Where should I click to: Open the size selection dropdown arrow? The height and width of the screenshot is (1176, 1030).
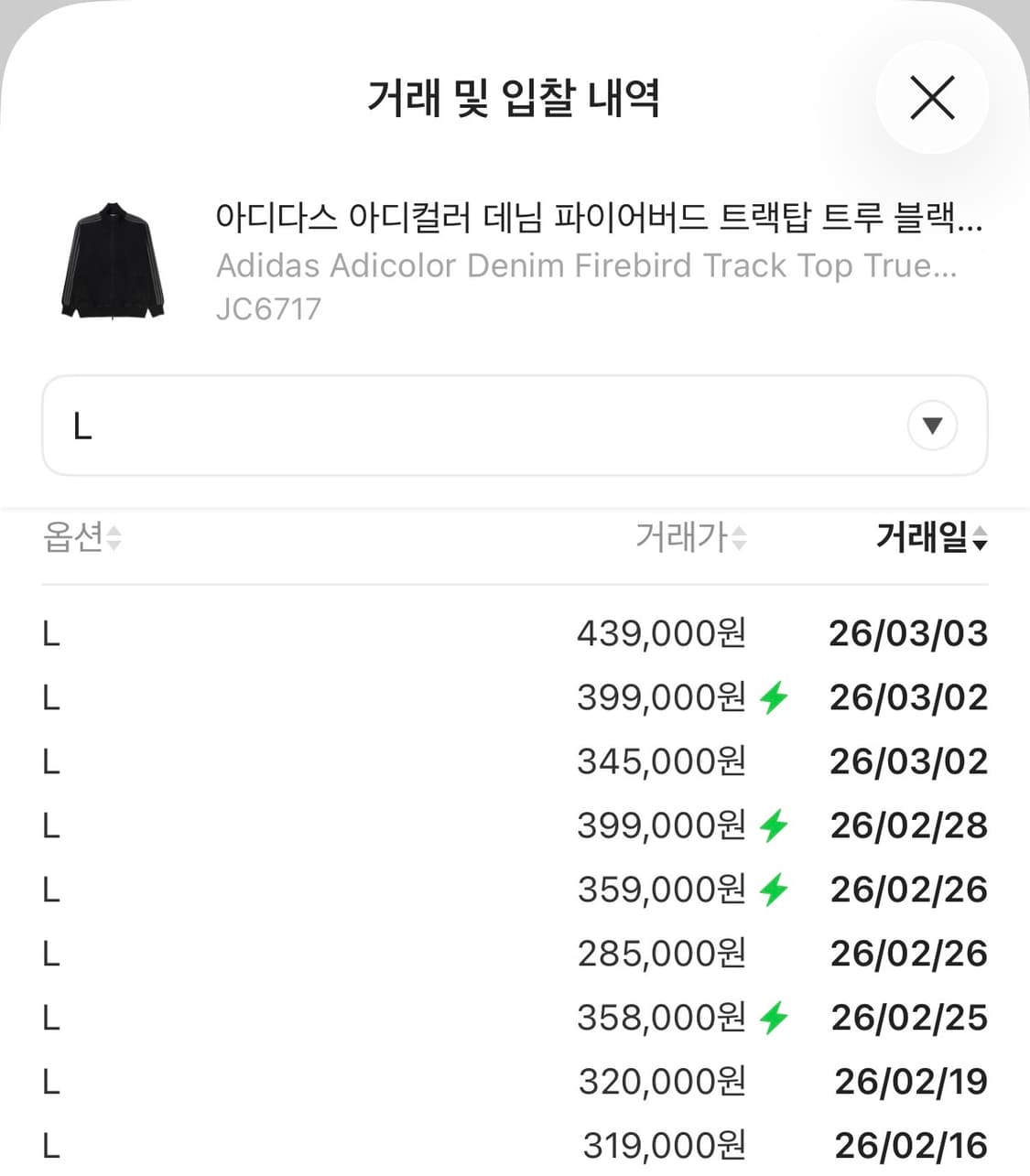(x=932, y=426)
